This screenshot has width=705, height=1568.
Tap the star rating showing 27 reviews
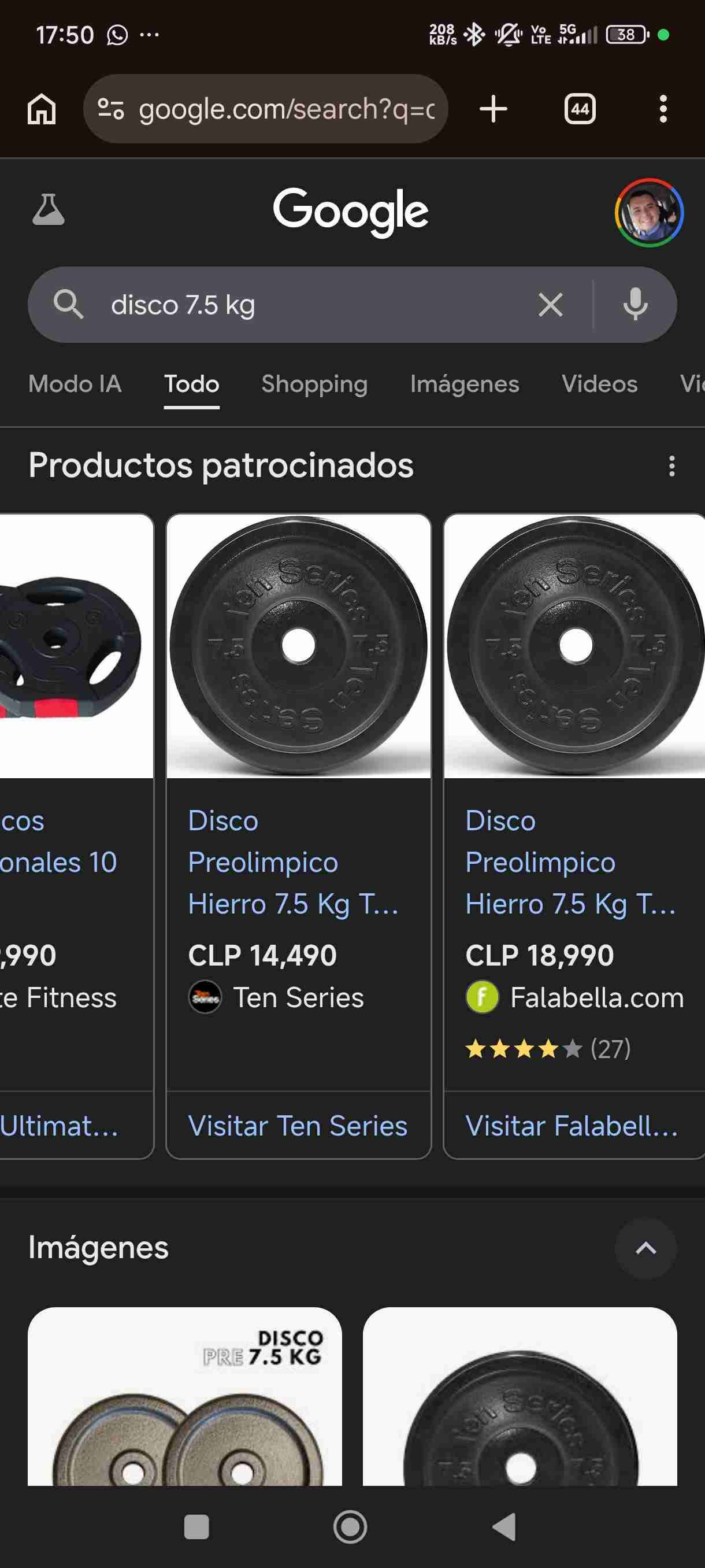[546, 1048]
